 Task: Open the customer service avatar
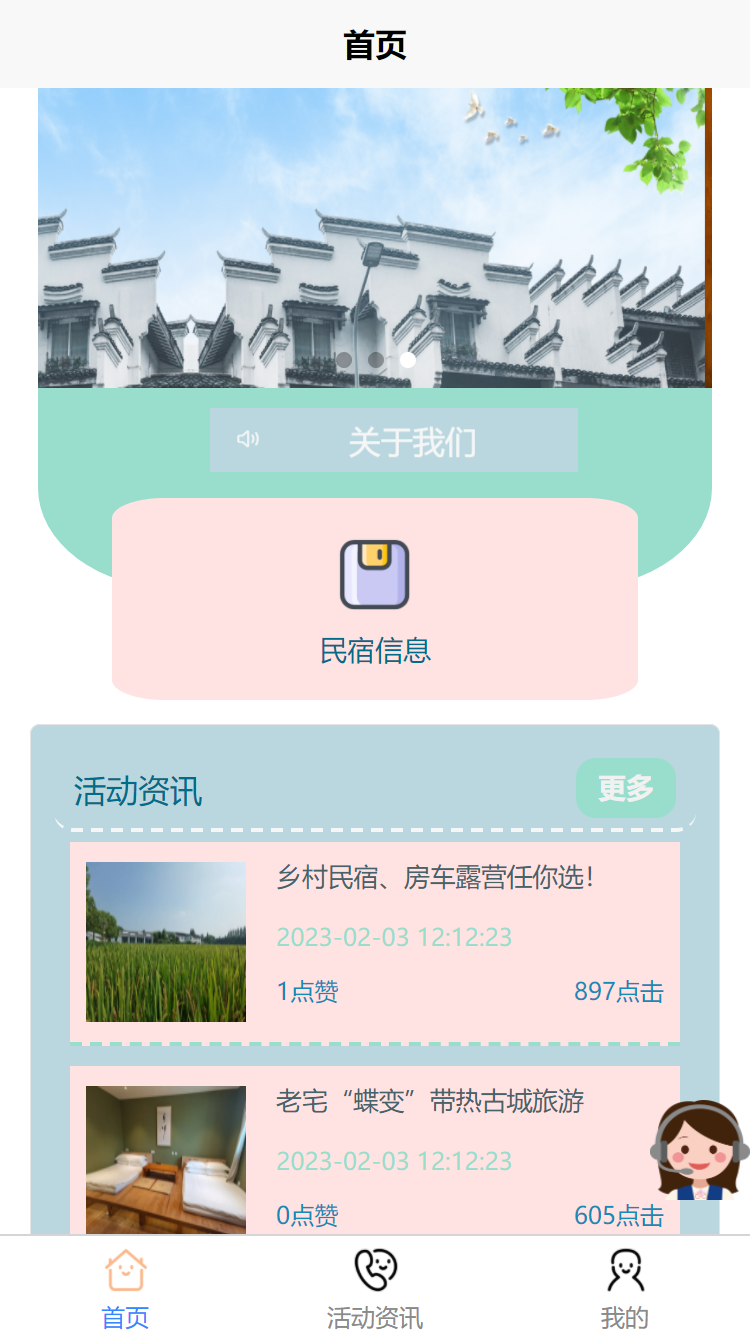[699, 1150]
